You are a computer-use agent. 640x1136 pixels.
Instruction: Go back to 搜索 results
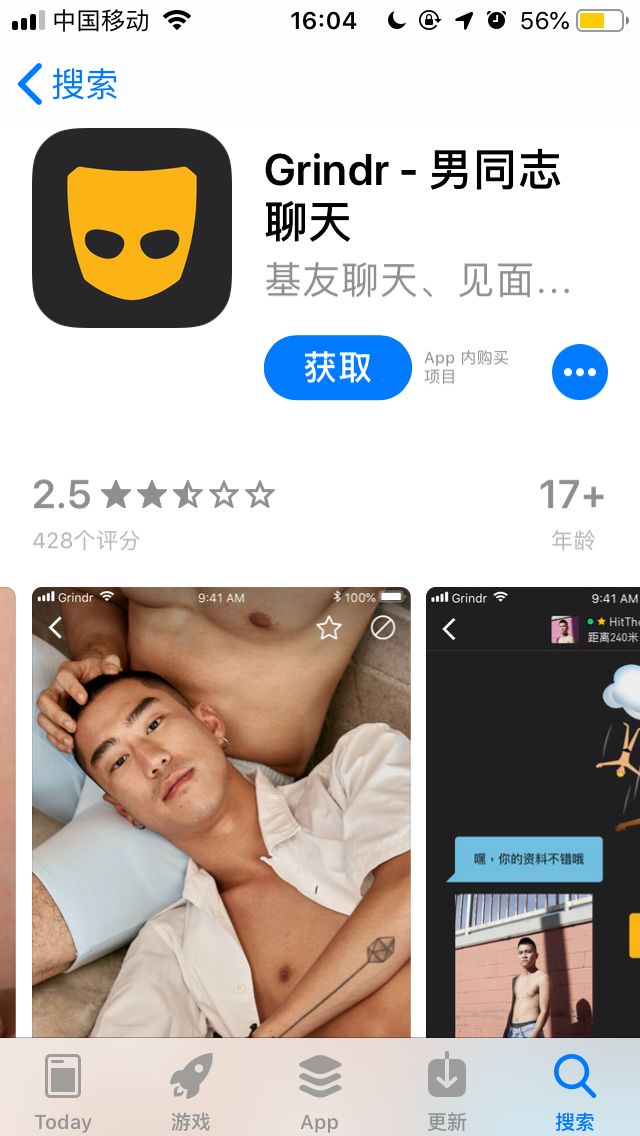(x=67, y=84)
